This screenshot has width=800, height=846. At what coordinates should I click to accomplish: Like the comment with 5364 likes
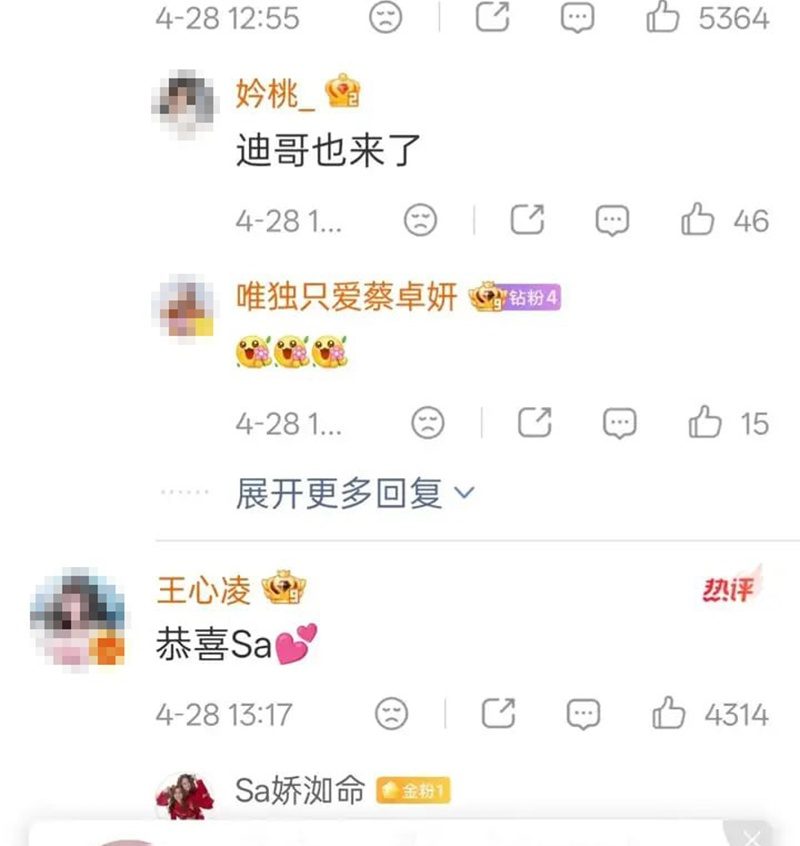662,17
